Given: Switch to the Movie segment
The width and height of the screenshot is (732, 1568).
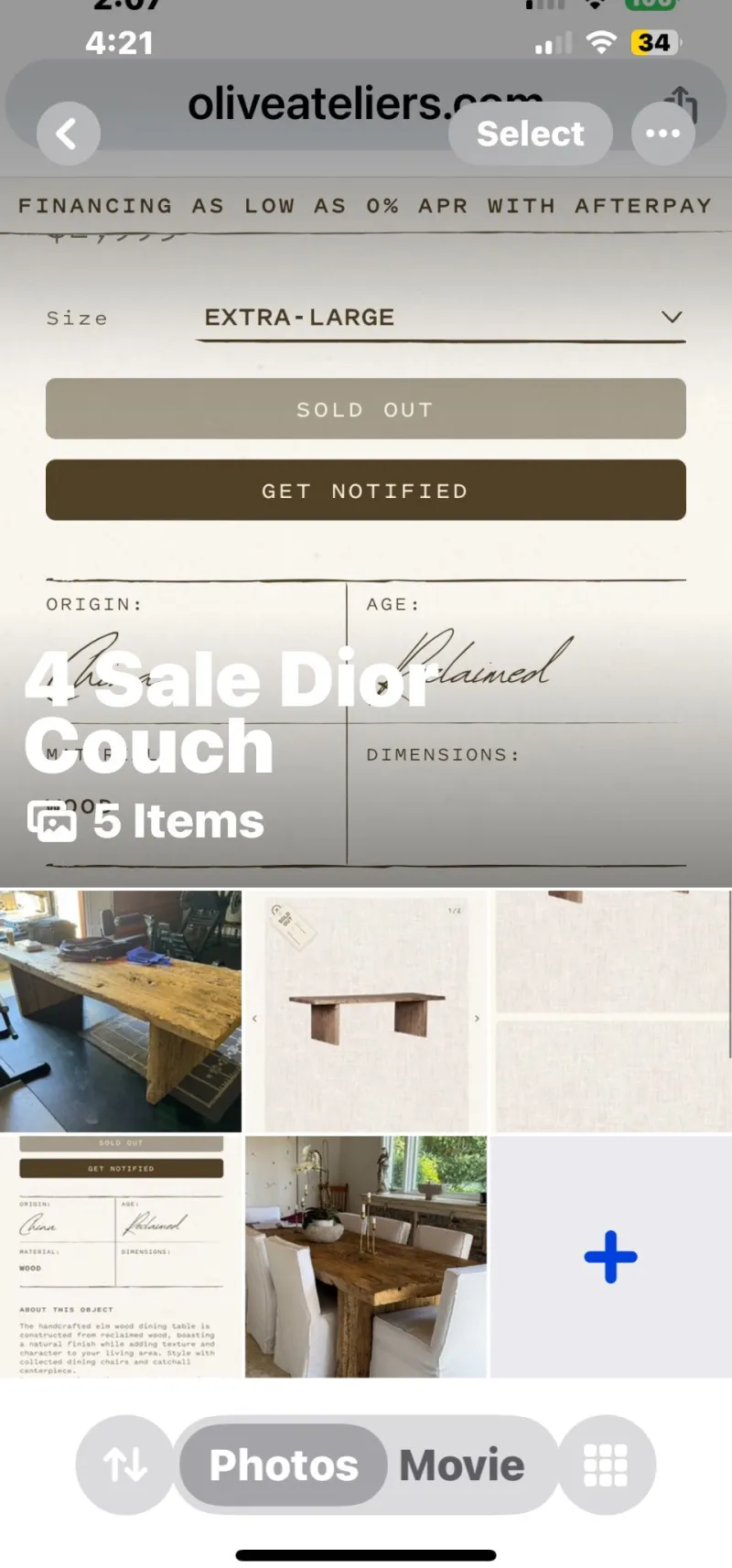Looking at the screenshot, I should pyautogui.click(x=462, y=1465).
